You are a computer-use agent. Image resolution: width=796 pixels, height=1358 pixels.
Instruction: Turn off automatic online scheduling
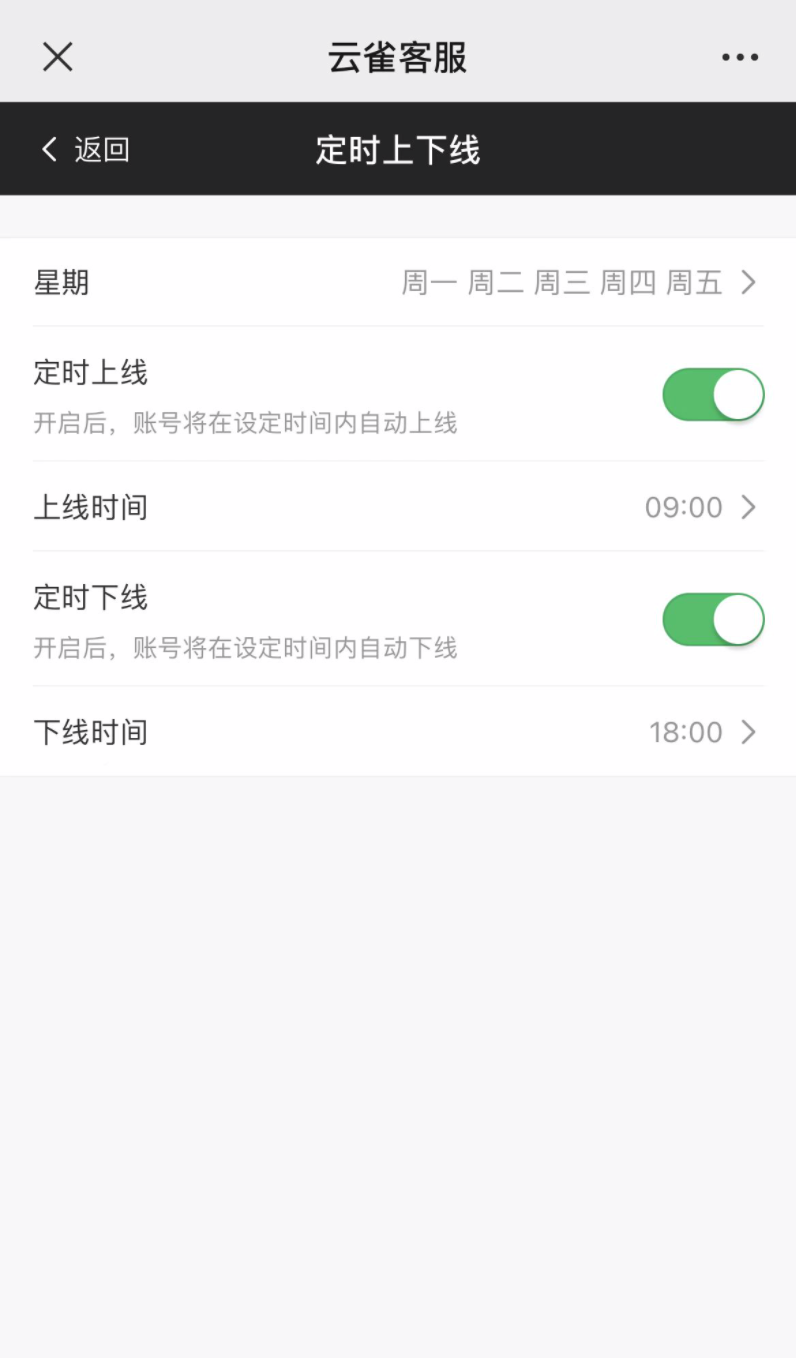[x=713, y=394]
